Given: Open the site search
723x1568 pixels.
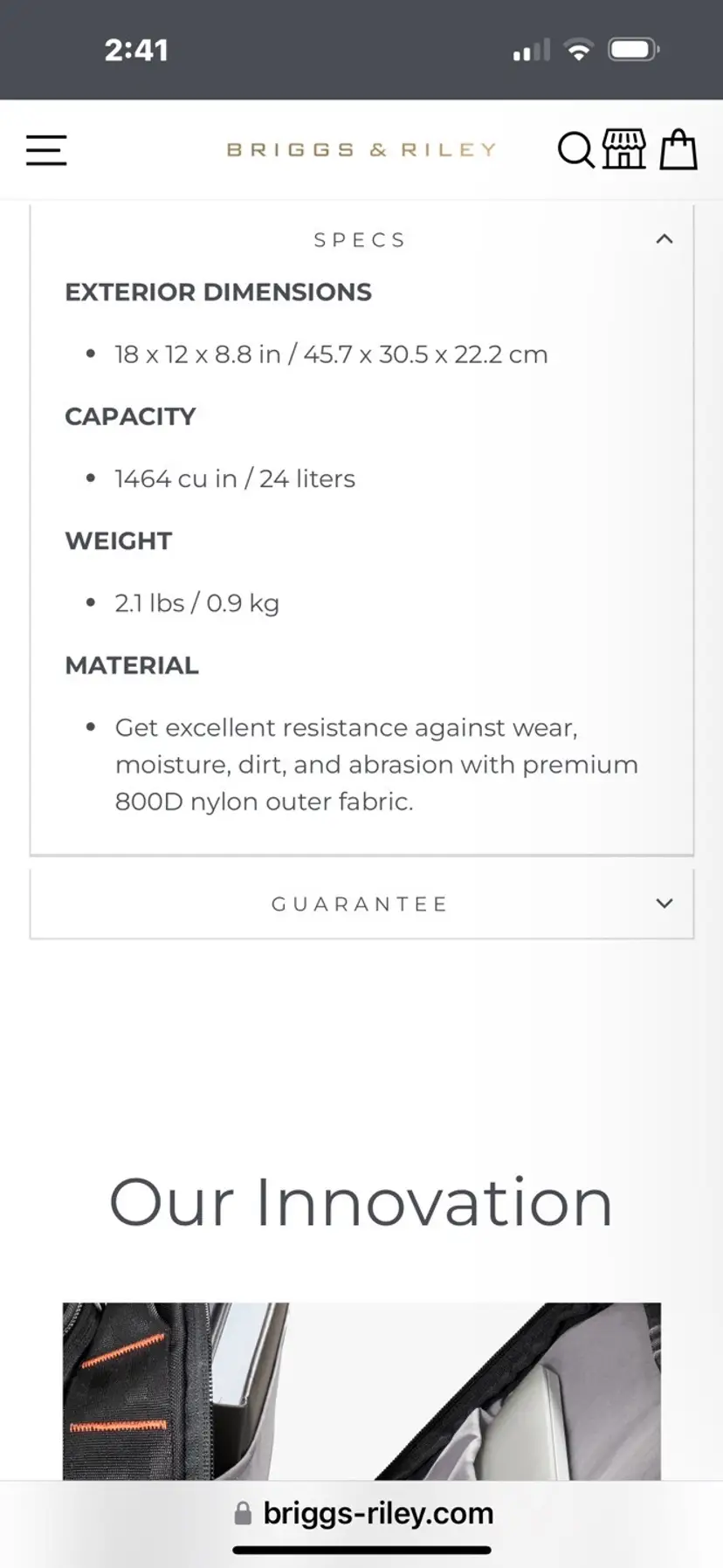Looking at the screenshot, I should click(x=575, y=150).
